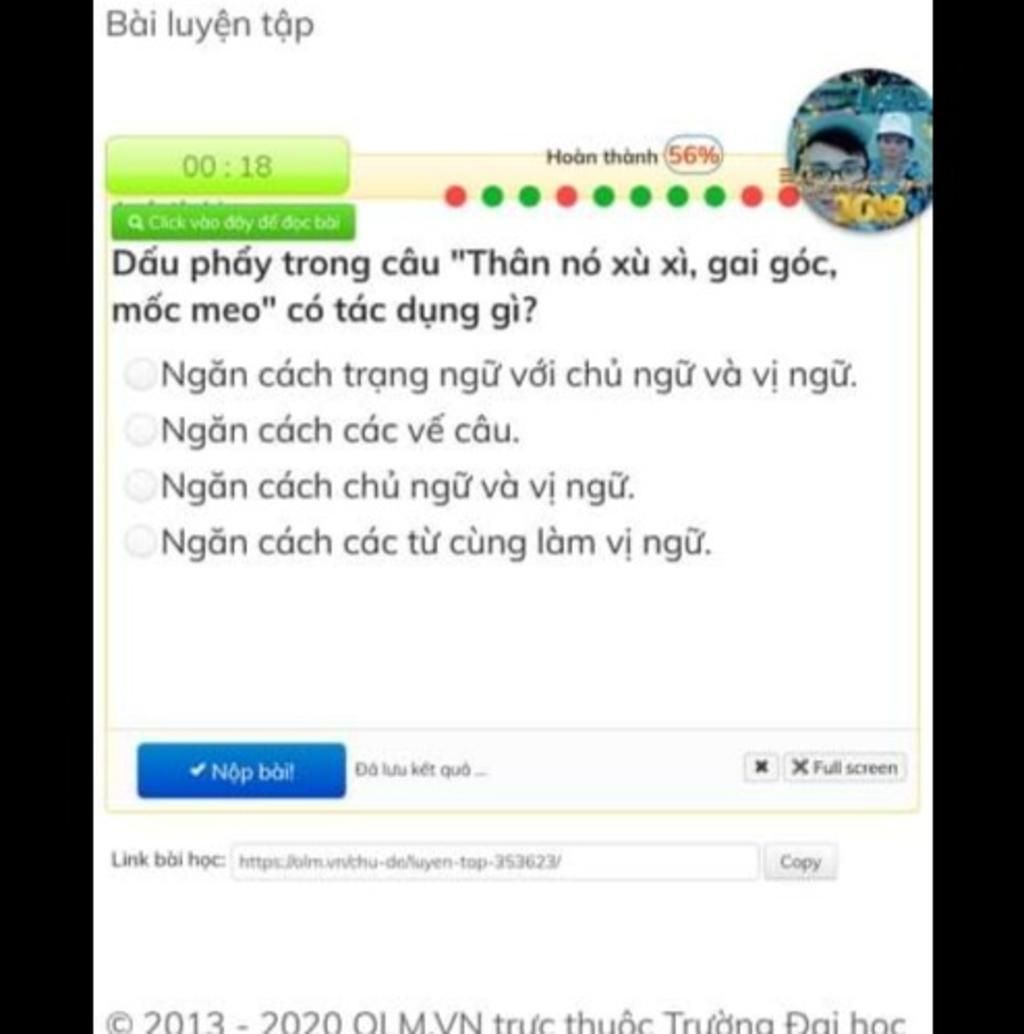Submit the quiz with Nộp bài button

pos(241,771)
